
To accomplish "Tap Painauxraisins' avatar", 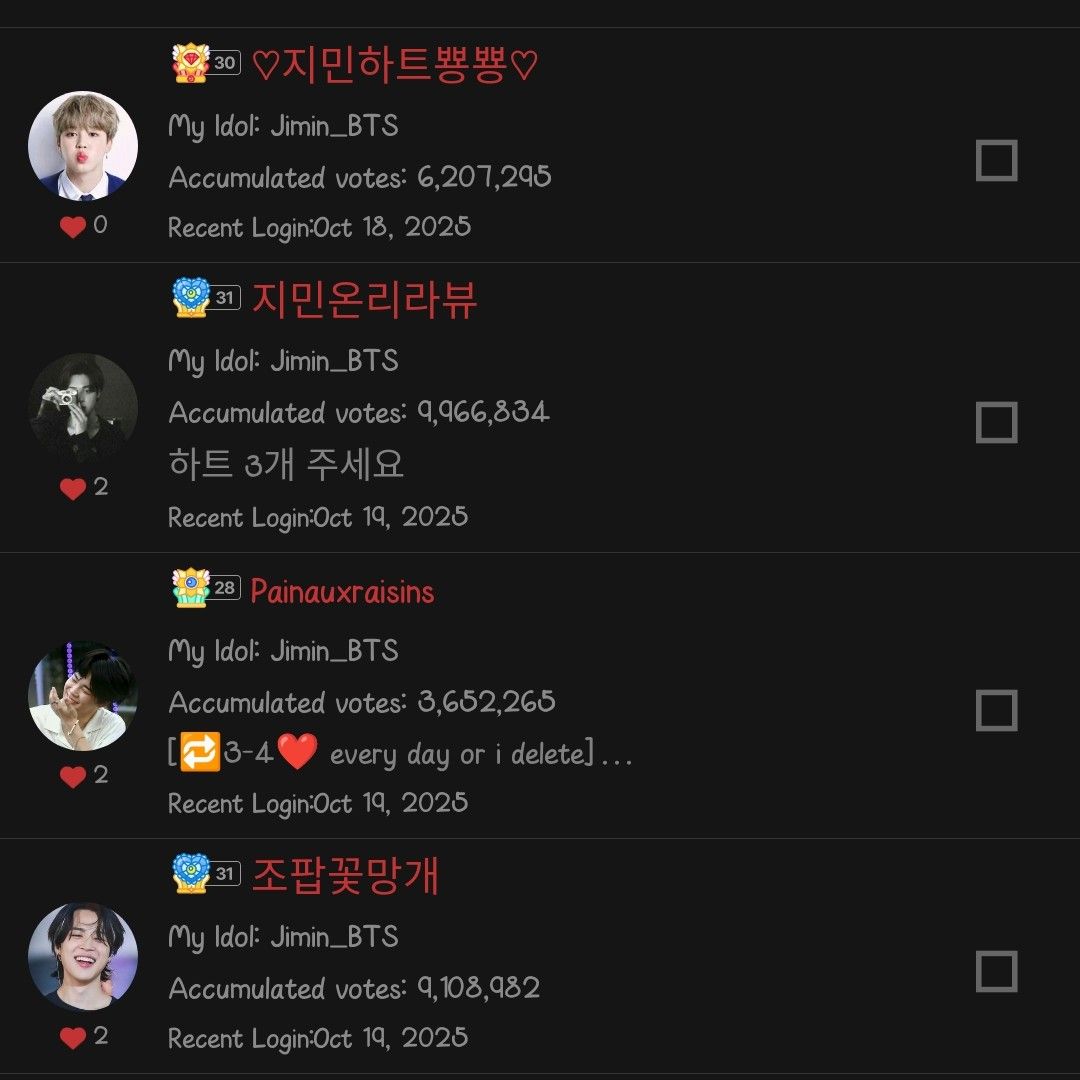I will pyautogui.click(x=83, y=696).
